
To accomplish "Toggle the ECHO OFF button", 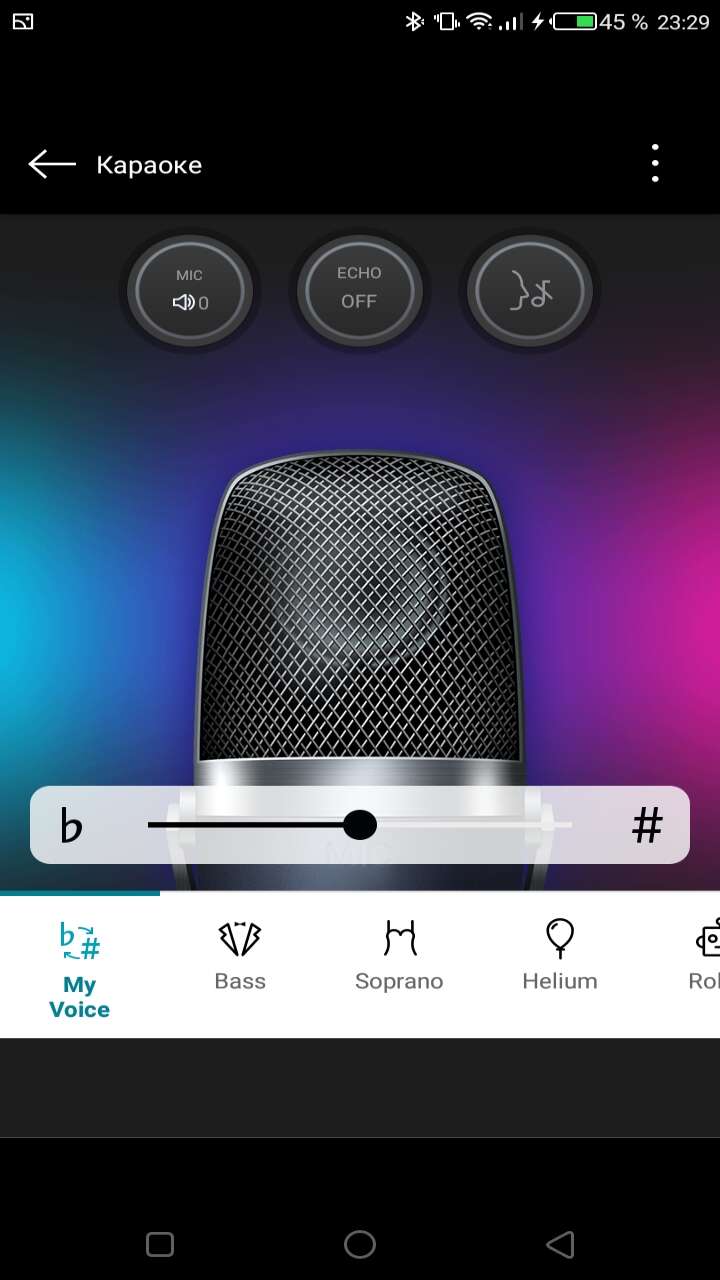I will coord(359,290).
